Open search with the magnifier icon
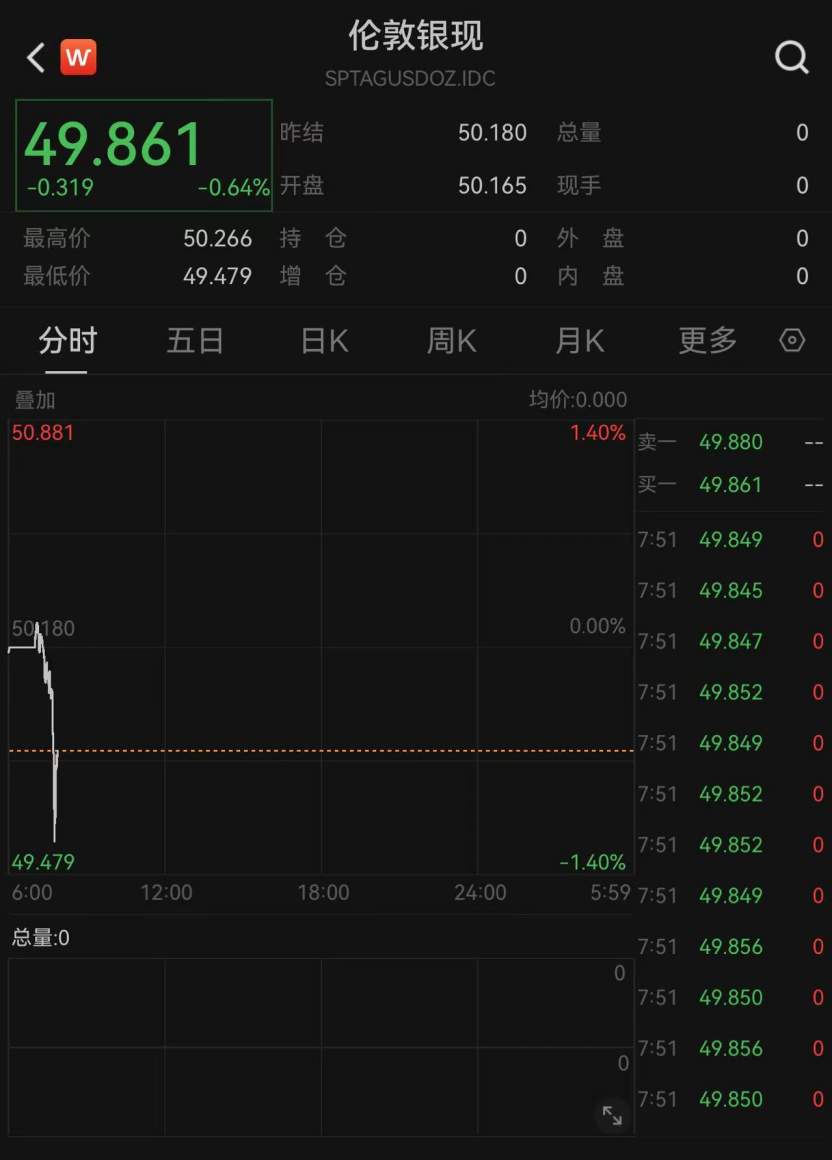The width and height of the screenshot is (832, 1160). 791,57
